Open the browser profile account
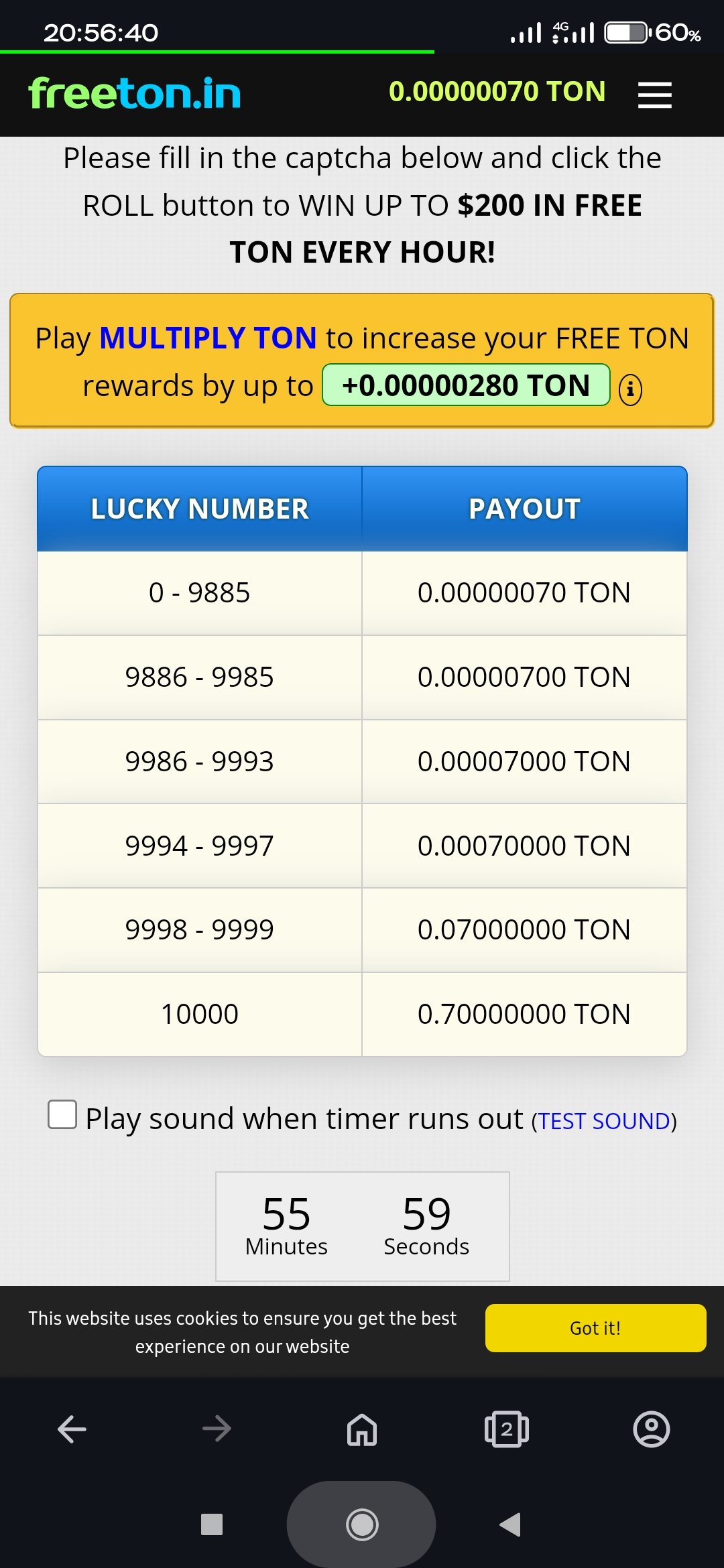 (652, 1429)
